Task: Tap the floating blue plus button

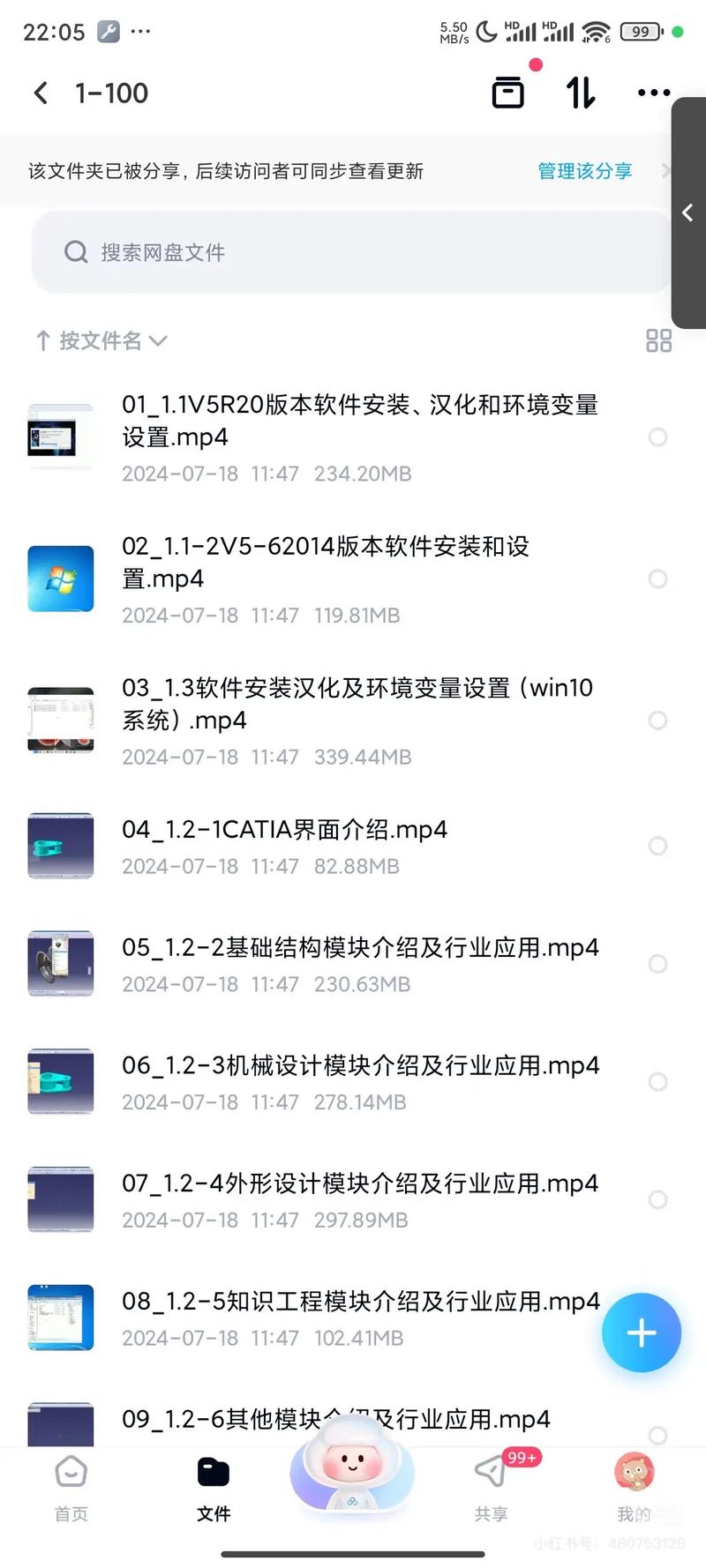Action: (x=642, y=1333)
